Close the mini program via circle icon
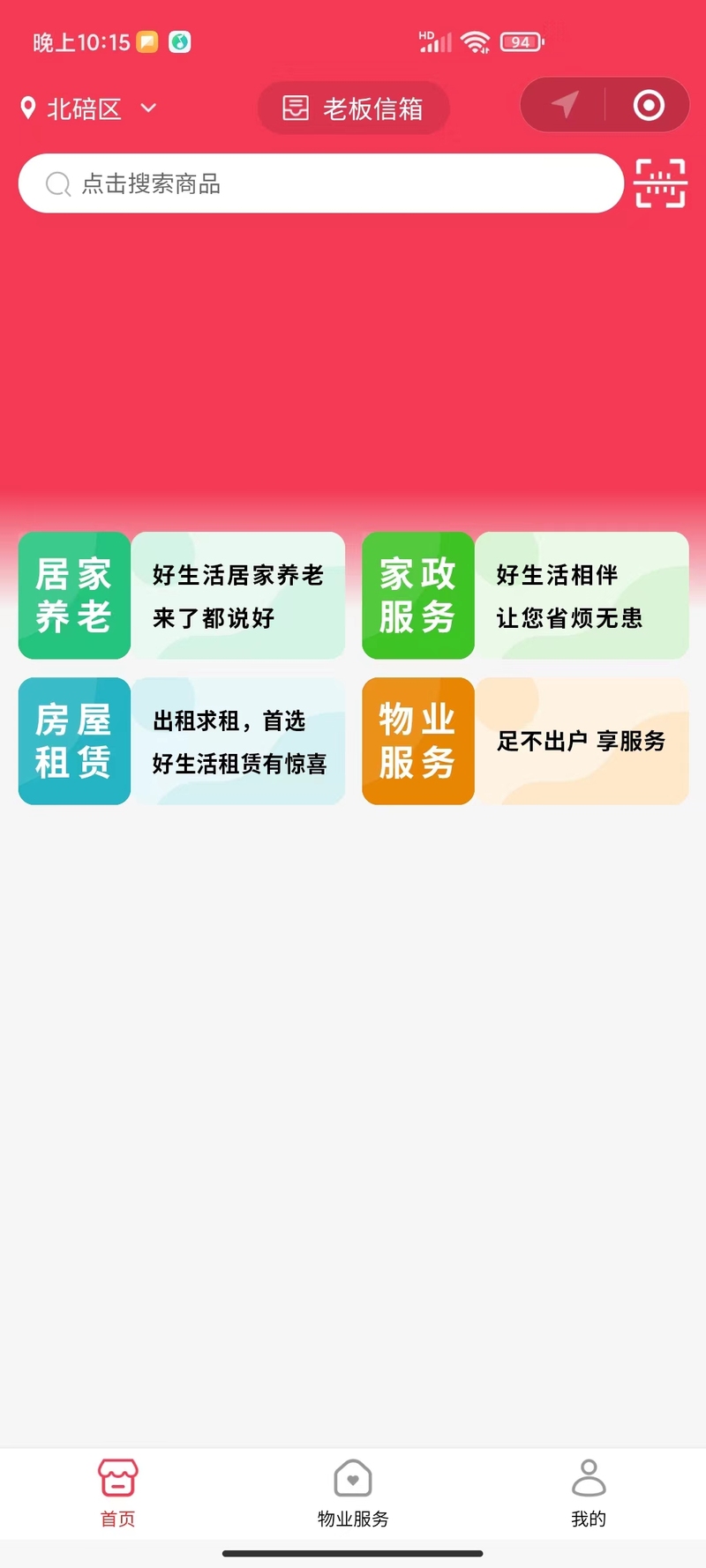This screenshot has width=706, height=1568. [649, 105]
